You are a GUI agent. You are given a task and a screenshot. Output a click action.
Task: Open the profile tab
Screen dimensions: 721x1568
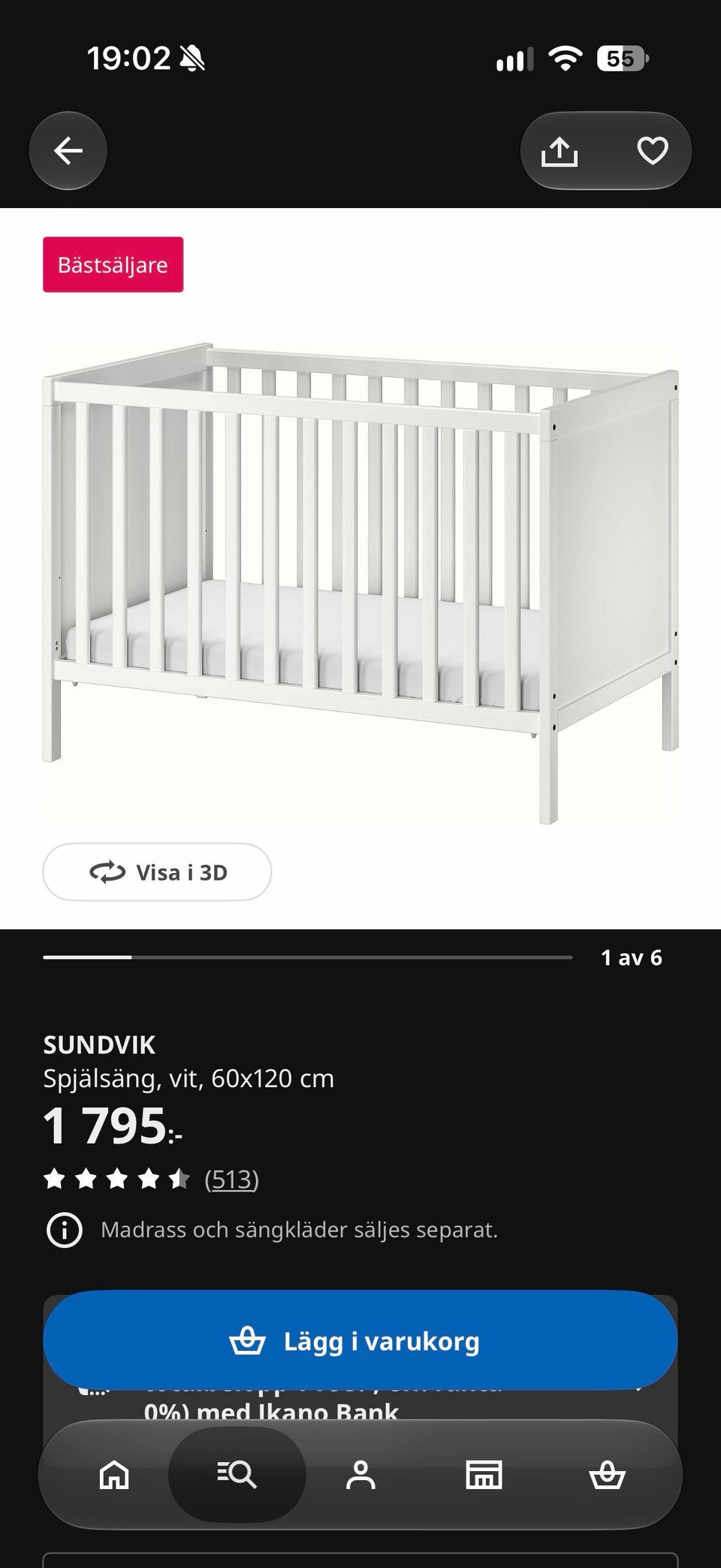(360, 1474)
